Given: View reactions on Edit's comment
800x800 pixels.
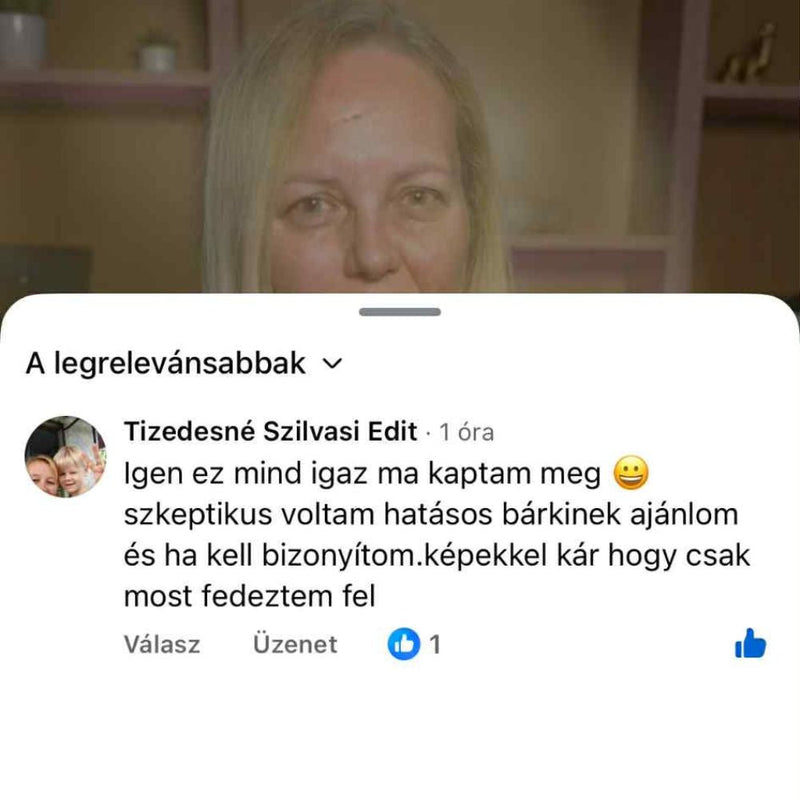Looking at the screenshot, I should click(x=413, y=645).
